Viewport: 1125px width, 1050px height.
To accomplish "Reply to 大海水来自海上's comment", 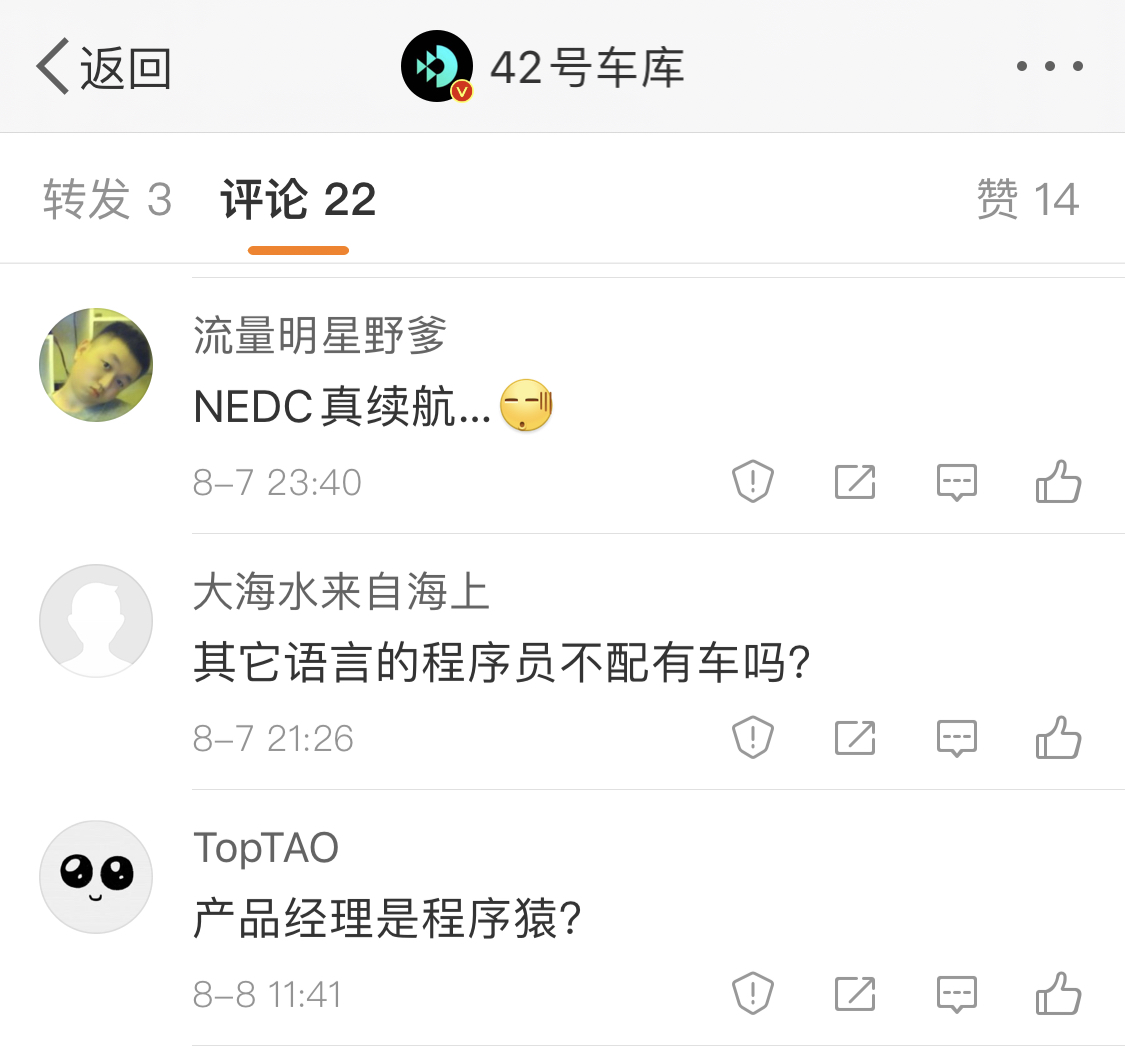I will pyautogui.click(x=956, y=739).
